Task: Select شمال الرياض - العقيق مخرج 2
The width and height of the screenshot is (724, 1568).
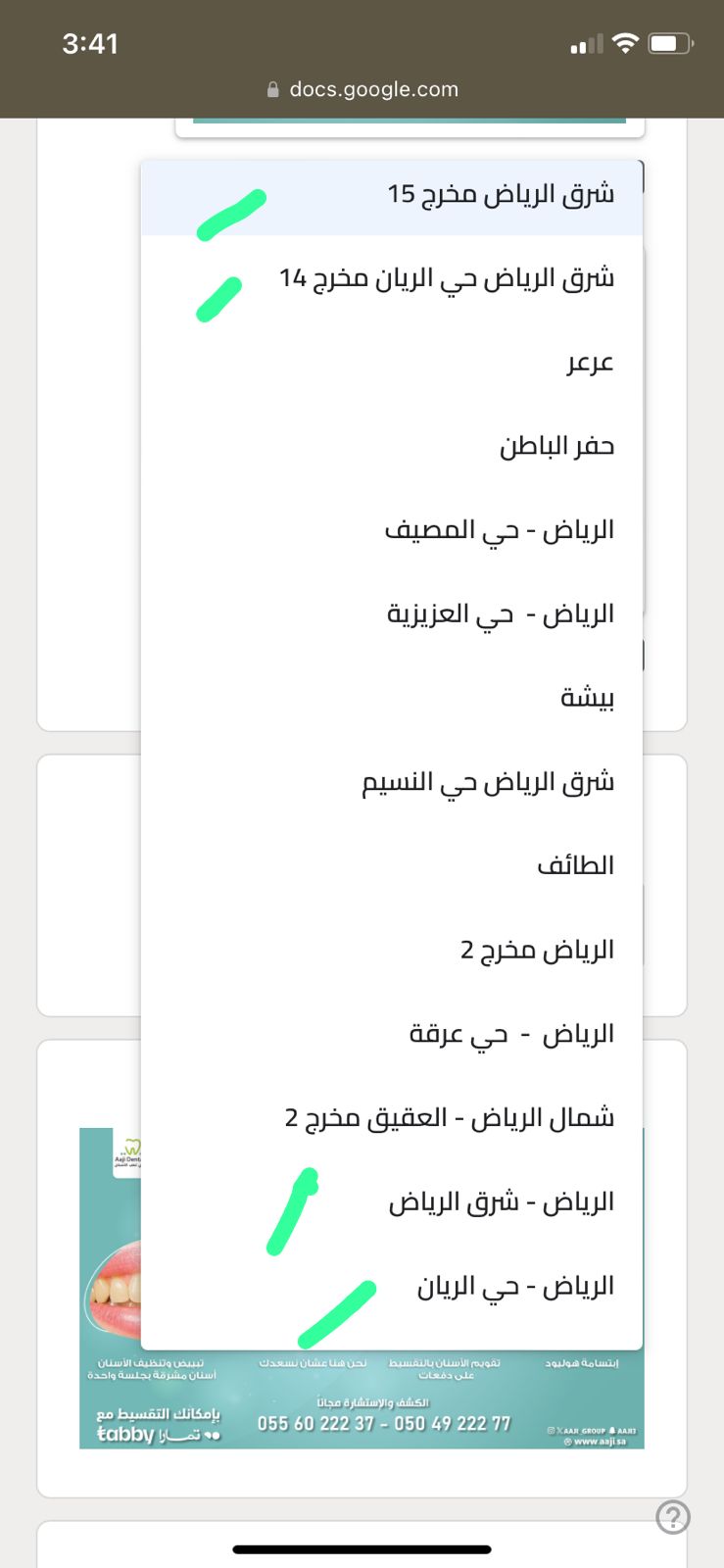Action: coord(450,1117)
